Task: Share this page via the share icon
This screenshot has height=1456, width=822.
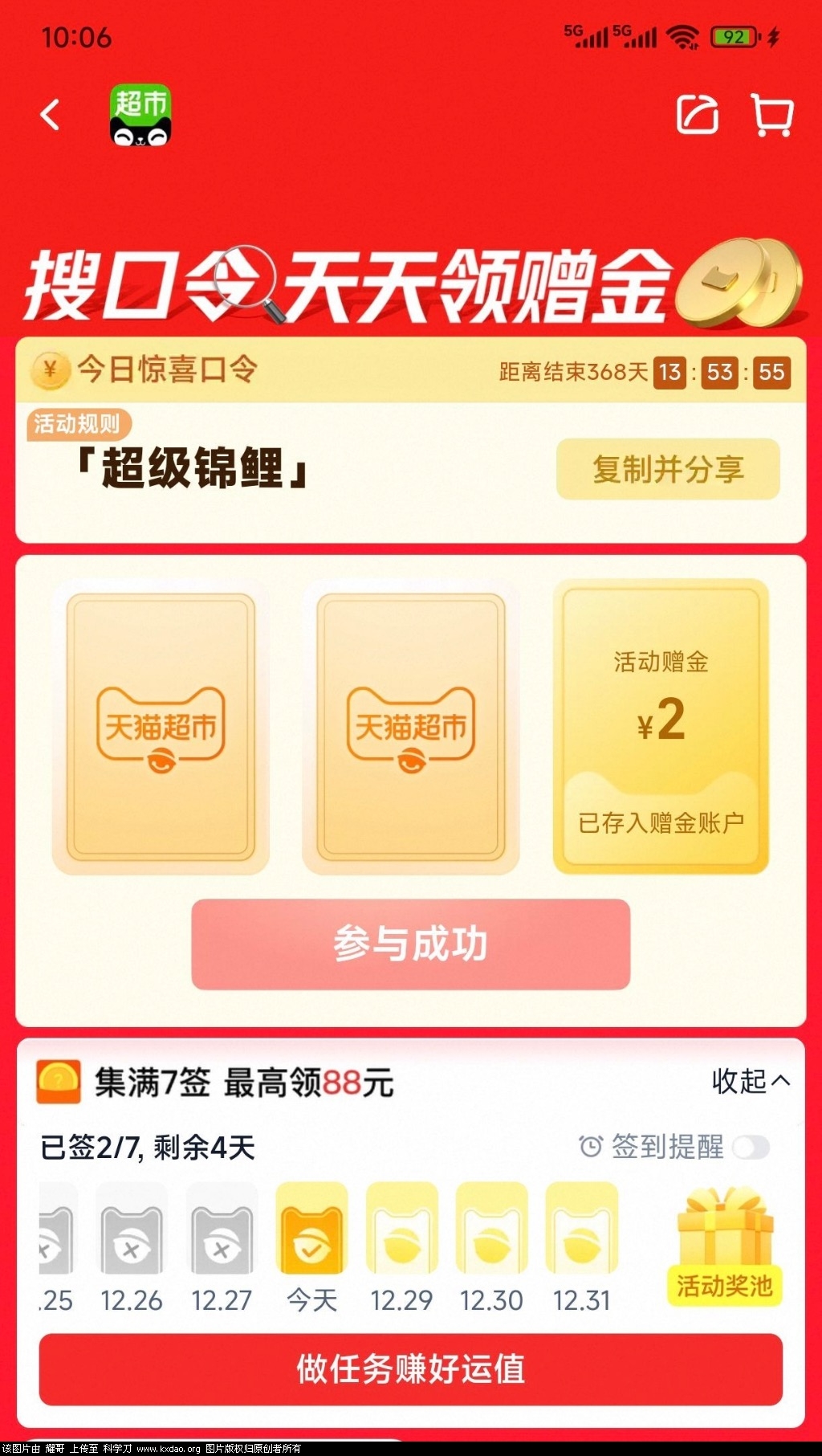Action: pos(697,115)
